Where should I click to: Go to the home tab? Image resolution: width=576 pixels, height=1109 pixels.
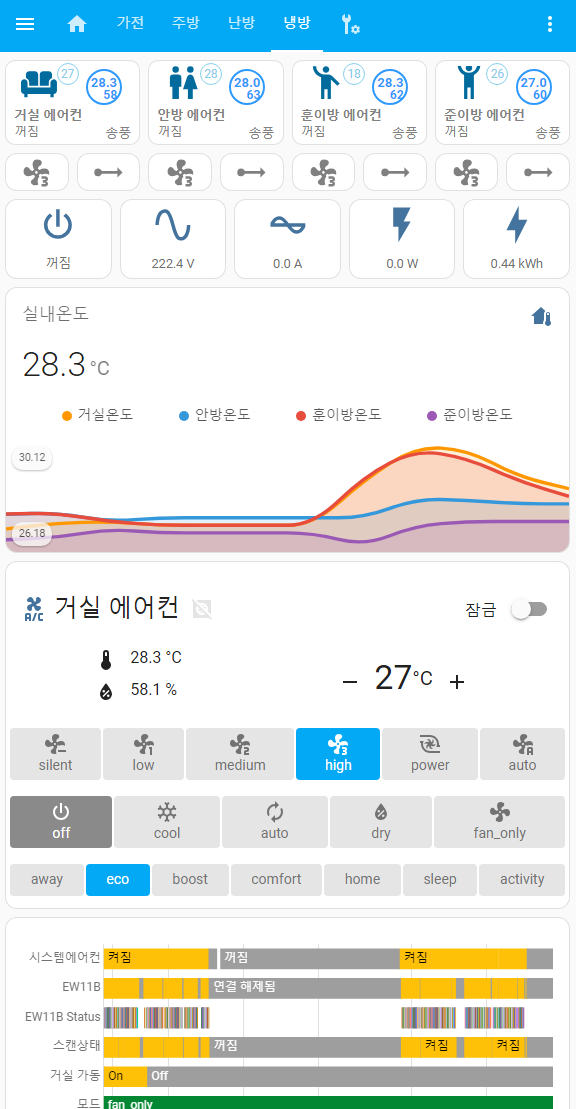(x=76, y=24)
